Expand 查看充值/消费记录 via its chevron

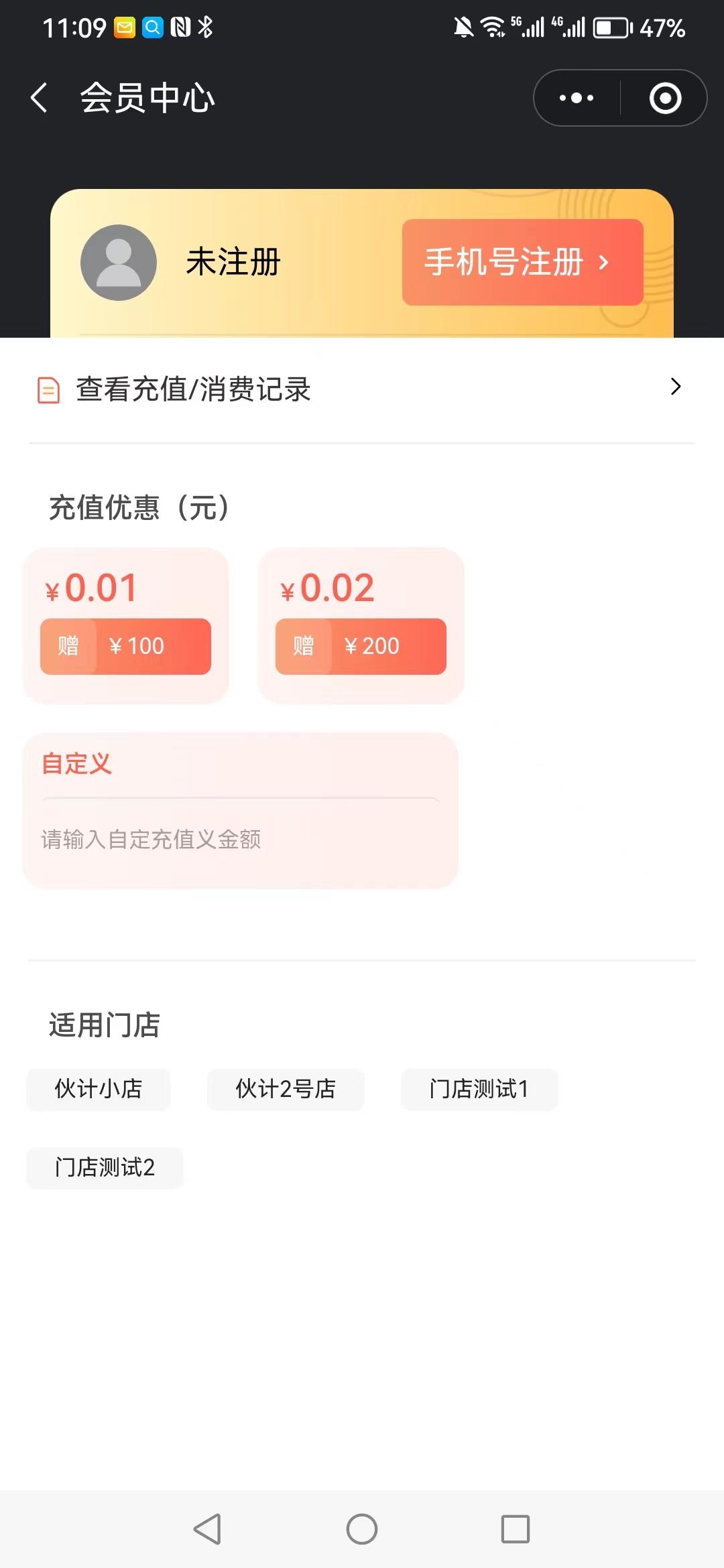[x=675, y=386]
